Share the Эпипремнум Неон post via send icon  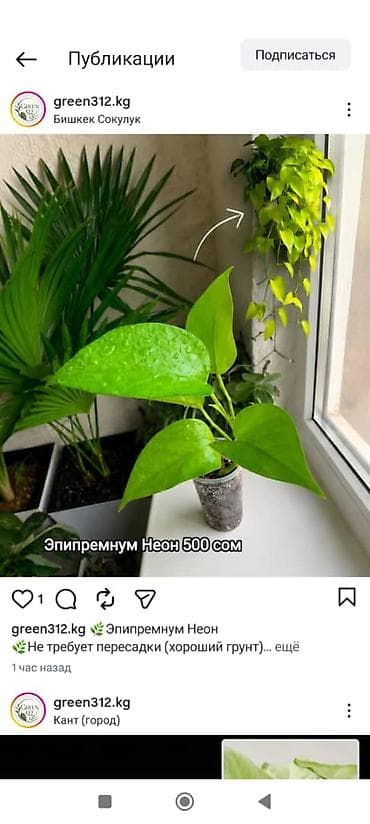145,599
